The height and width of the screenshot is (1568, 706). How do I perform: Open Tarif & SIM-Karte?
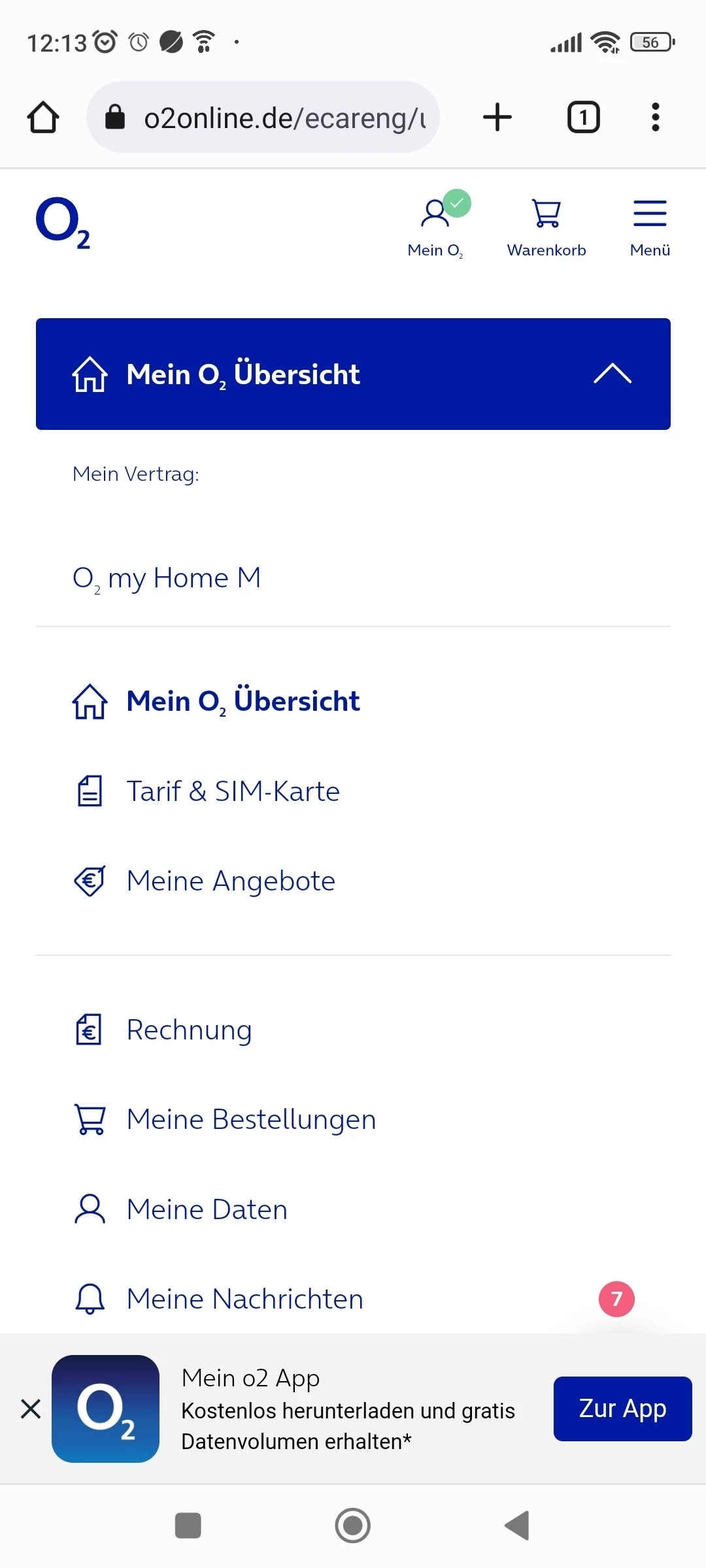point(233,791)
